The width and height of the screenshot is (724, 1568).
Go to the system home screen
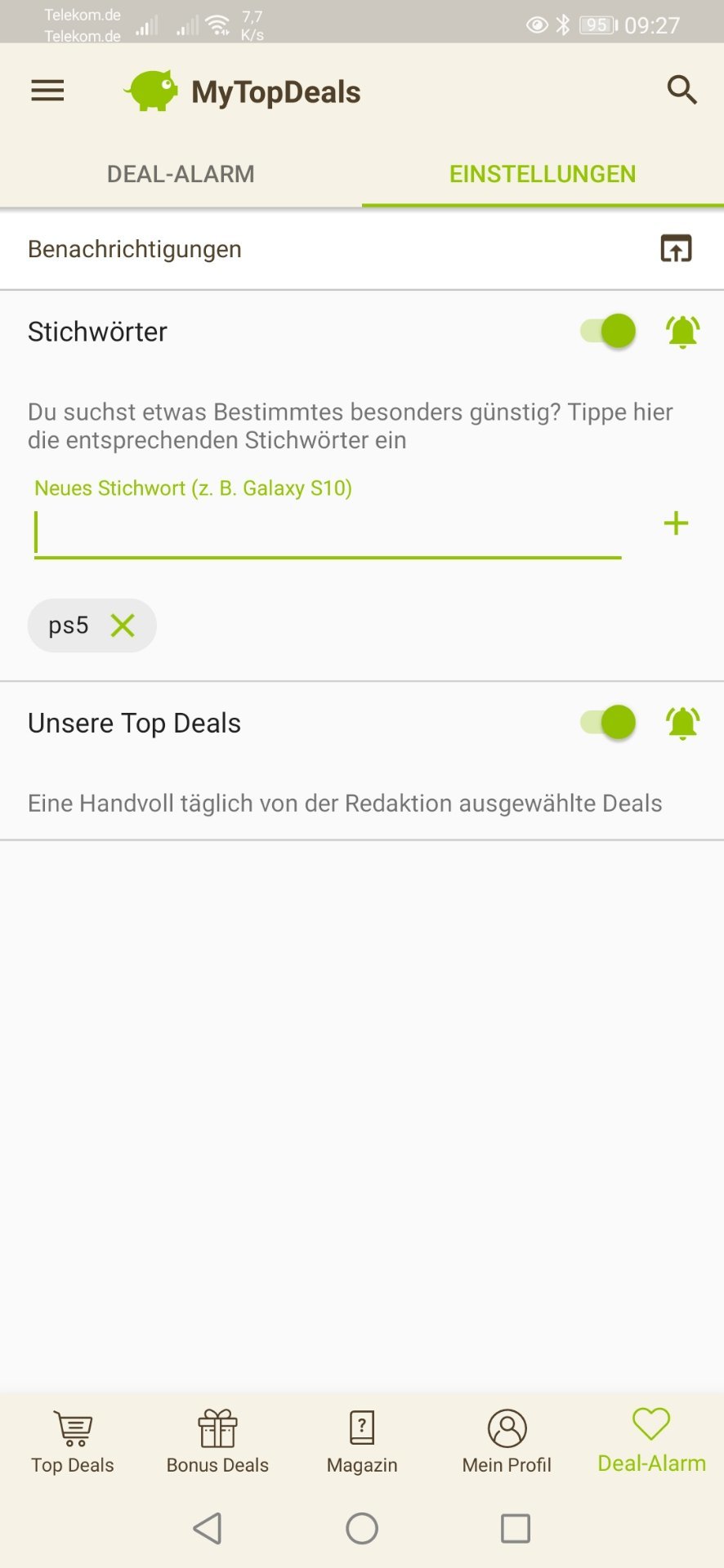pyautogui.click(x=362, y=1528)
